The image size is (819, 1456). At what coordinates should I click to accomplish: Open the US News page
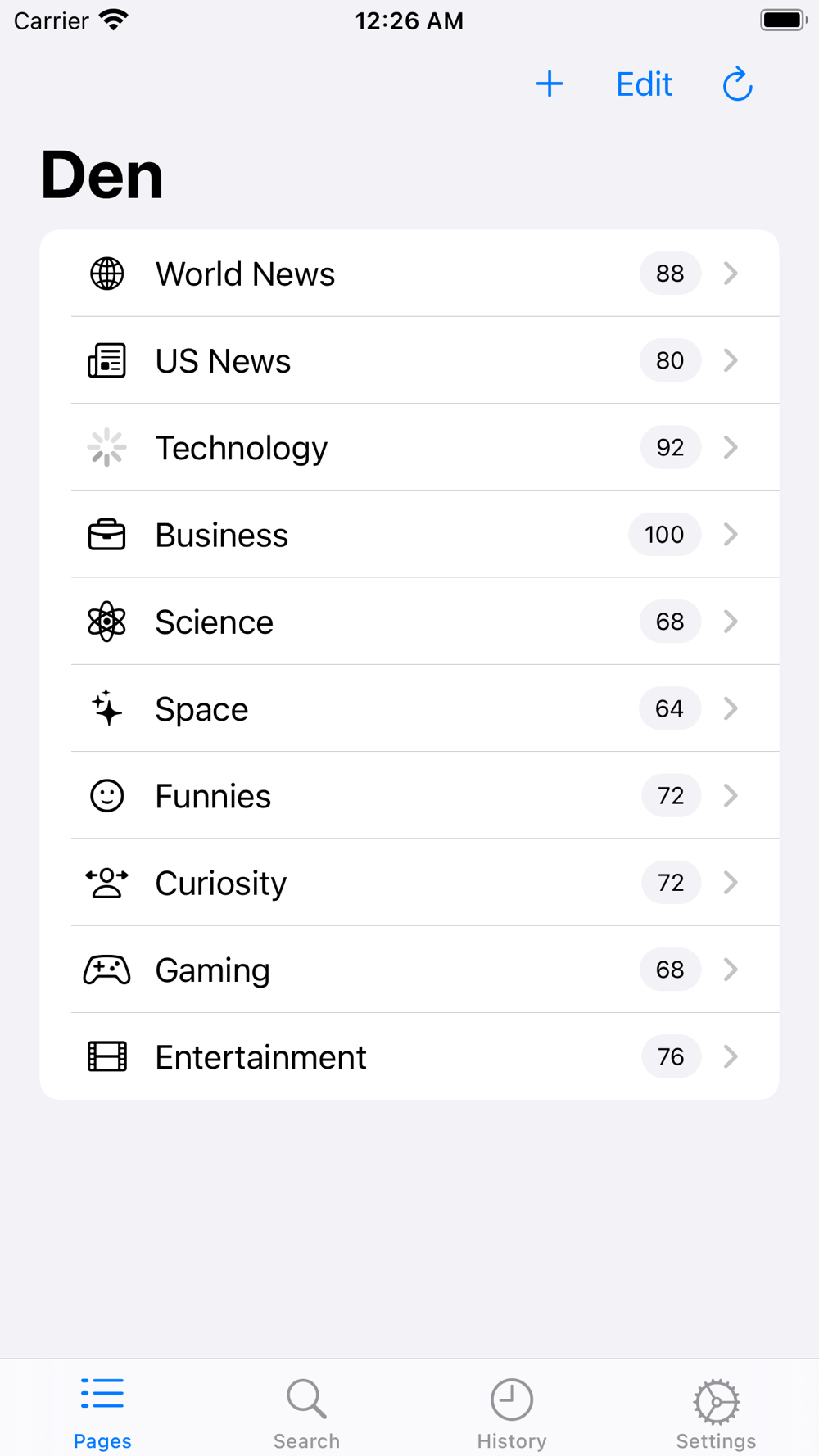[x=409, y=360]
